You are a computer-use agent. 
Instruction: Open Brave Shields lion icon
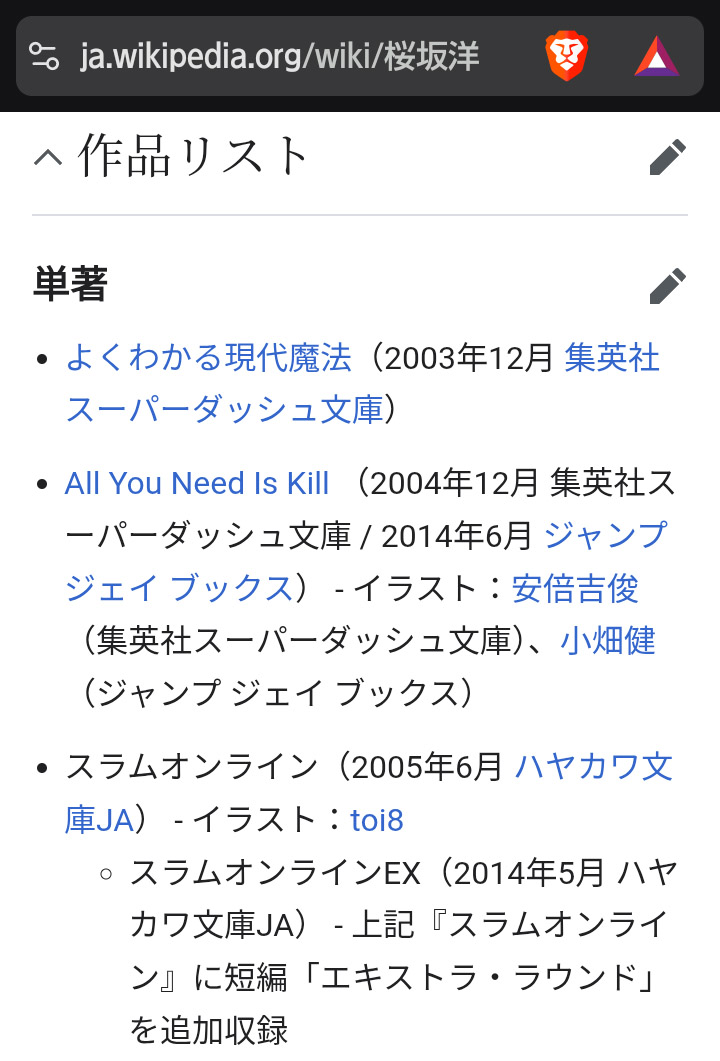[x=567, y=56]
